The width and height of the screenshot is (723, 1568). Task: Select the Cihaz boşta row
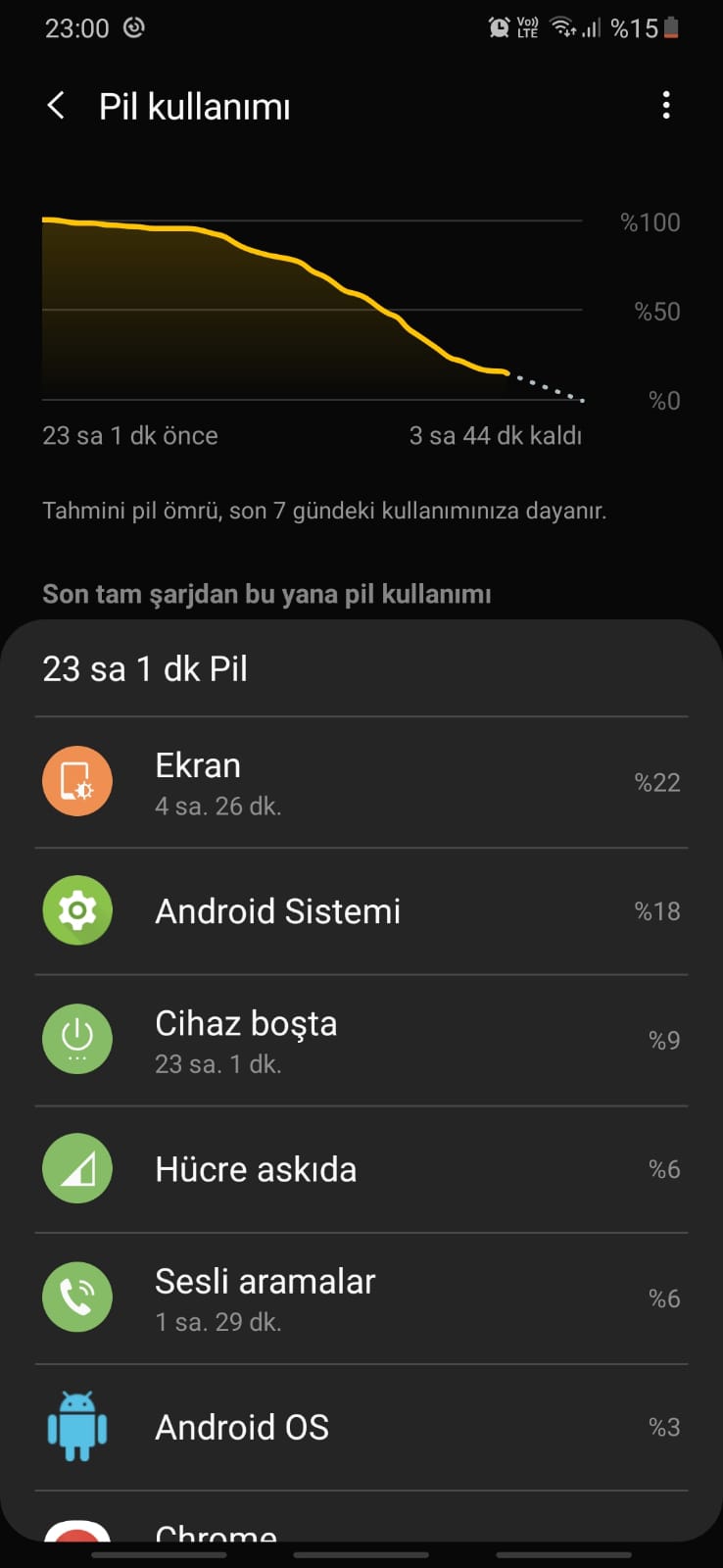click(361, 1041)
